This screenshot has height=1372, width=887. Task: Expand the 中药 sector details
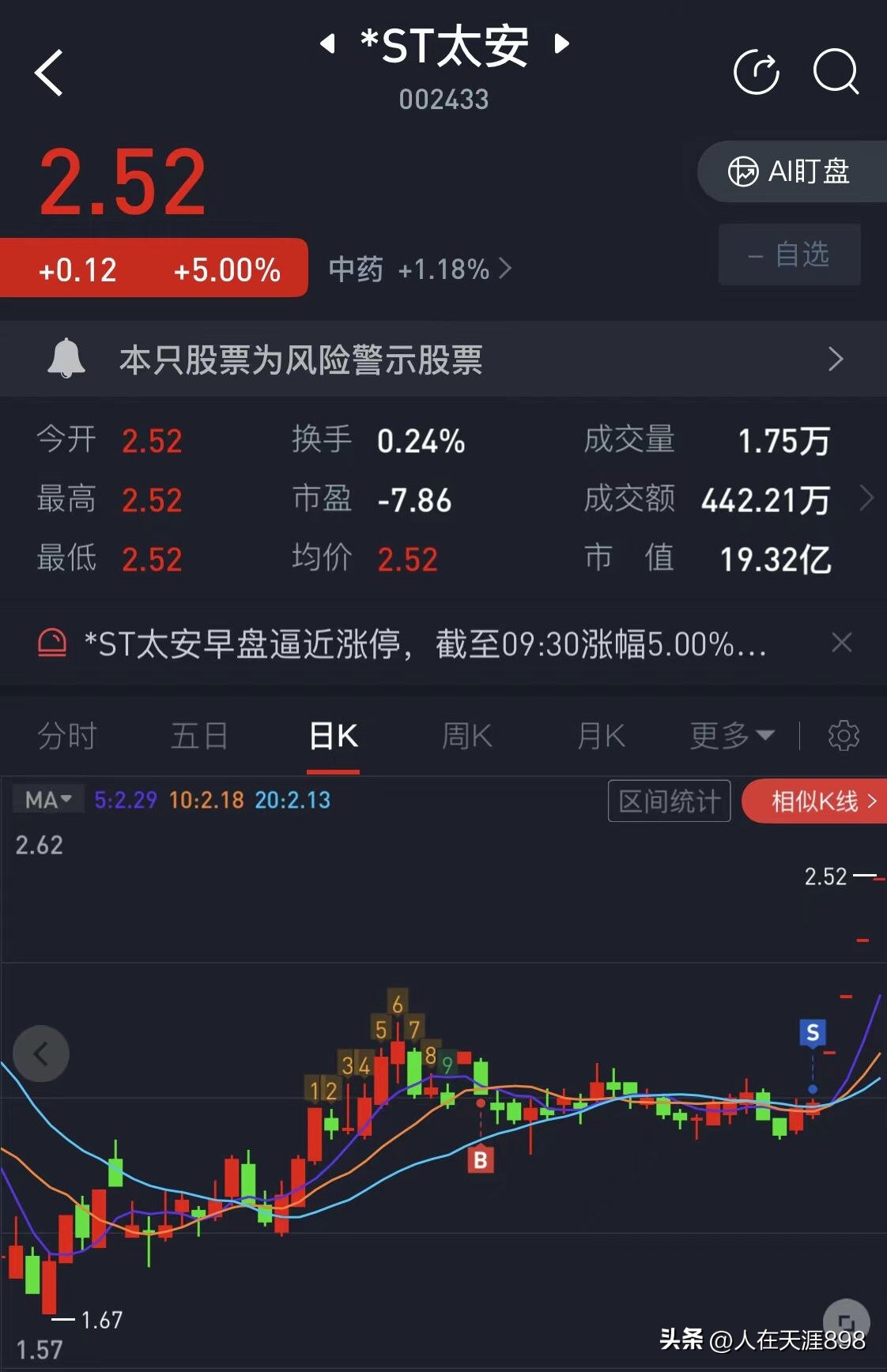click(x=417, y=269)
